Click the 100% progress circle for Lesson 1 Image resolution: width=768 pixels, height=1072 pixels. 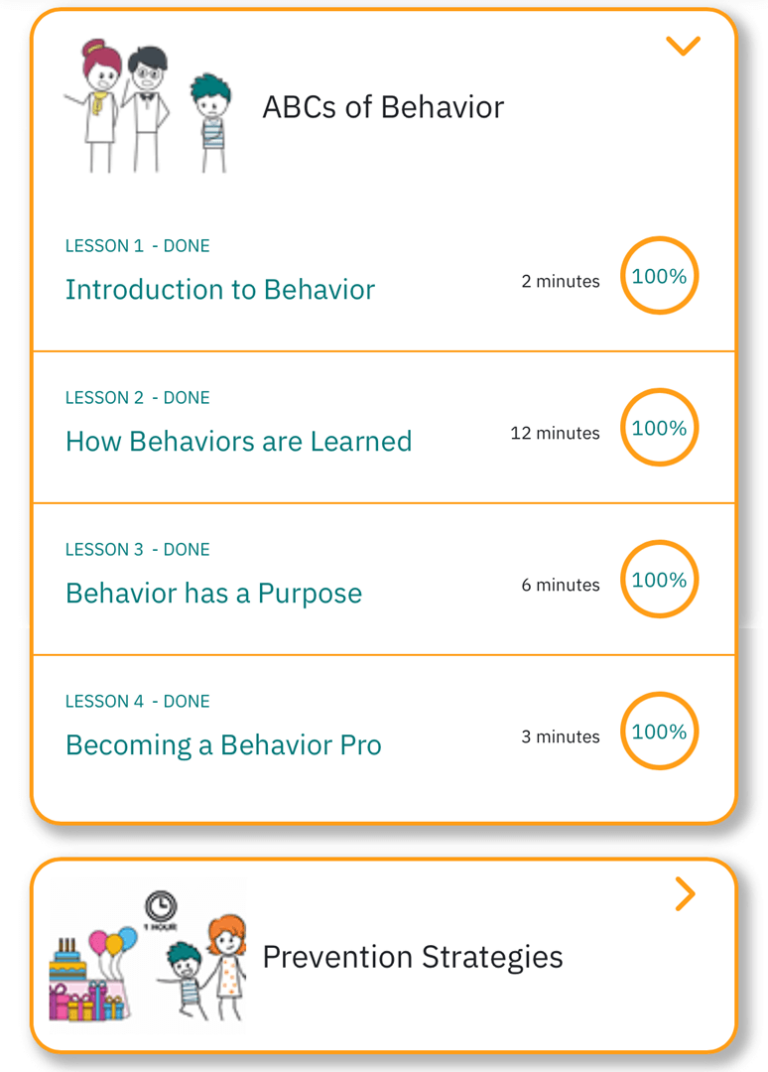[x=659, y=277]
